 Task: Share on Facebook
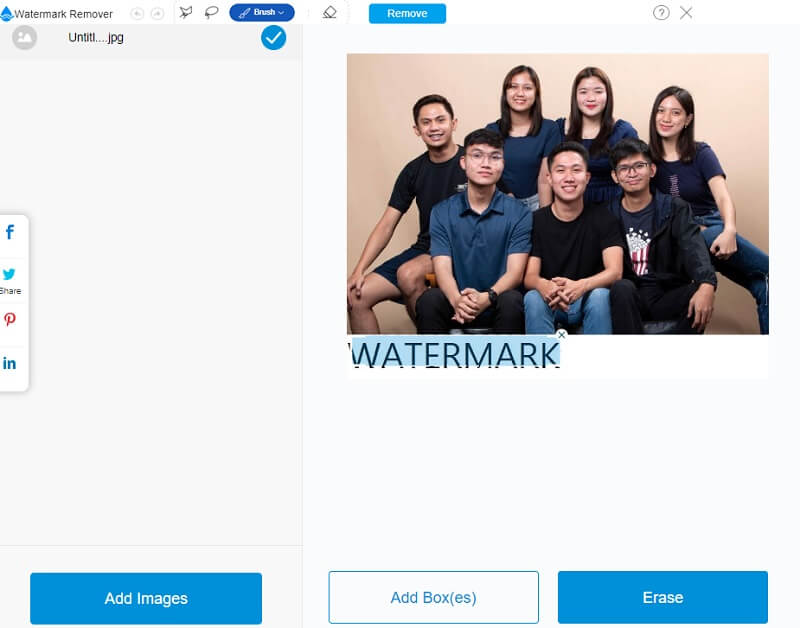pos(10,233)
